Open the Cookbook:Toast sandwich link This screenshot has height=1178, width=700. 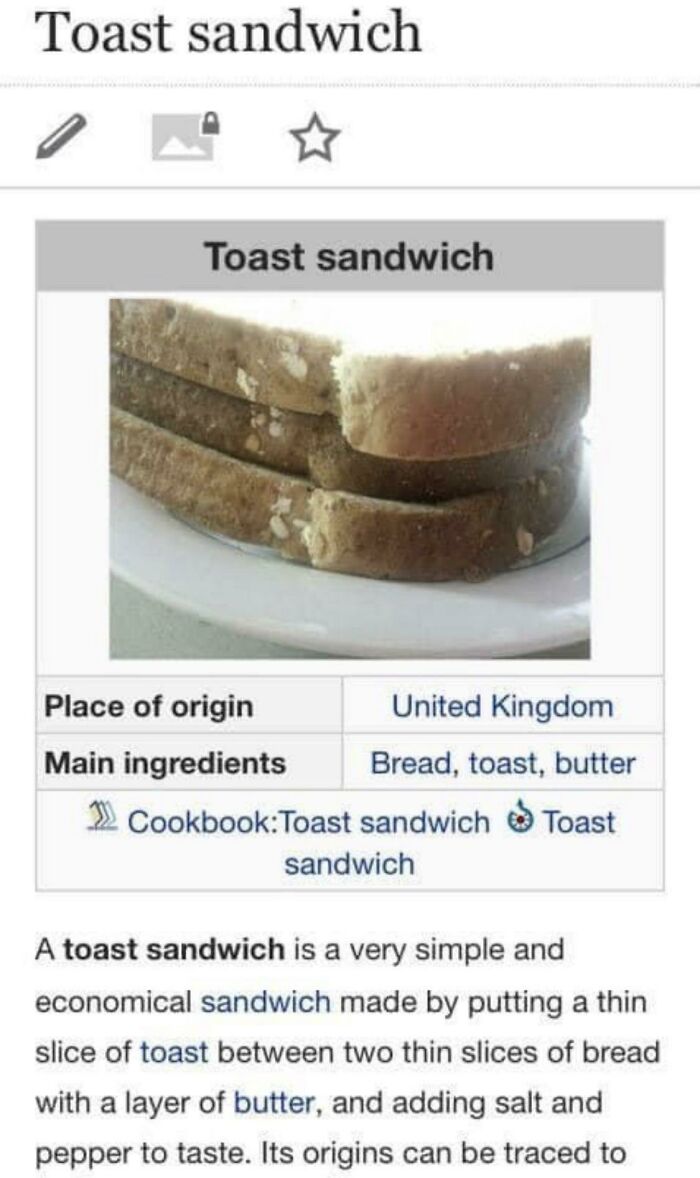click(308, 822)
